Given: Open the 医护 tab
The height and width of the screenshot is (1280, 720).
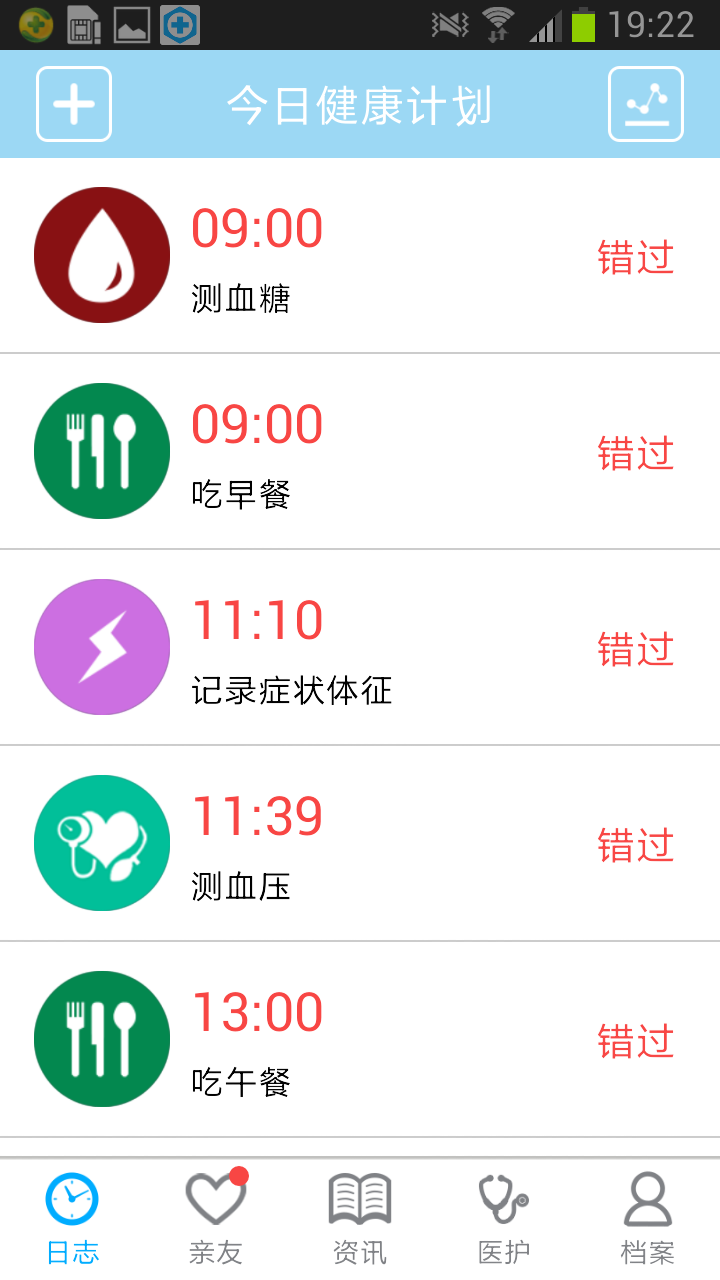Looking at the screenshot, I should [504, 1218].
